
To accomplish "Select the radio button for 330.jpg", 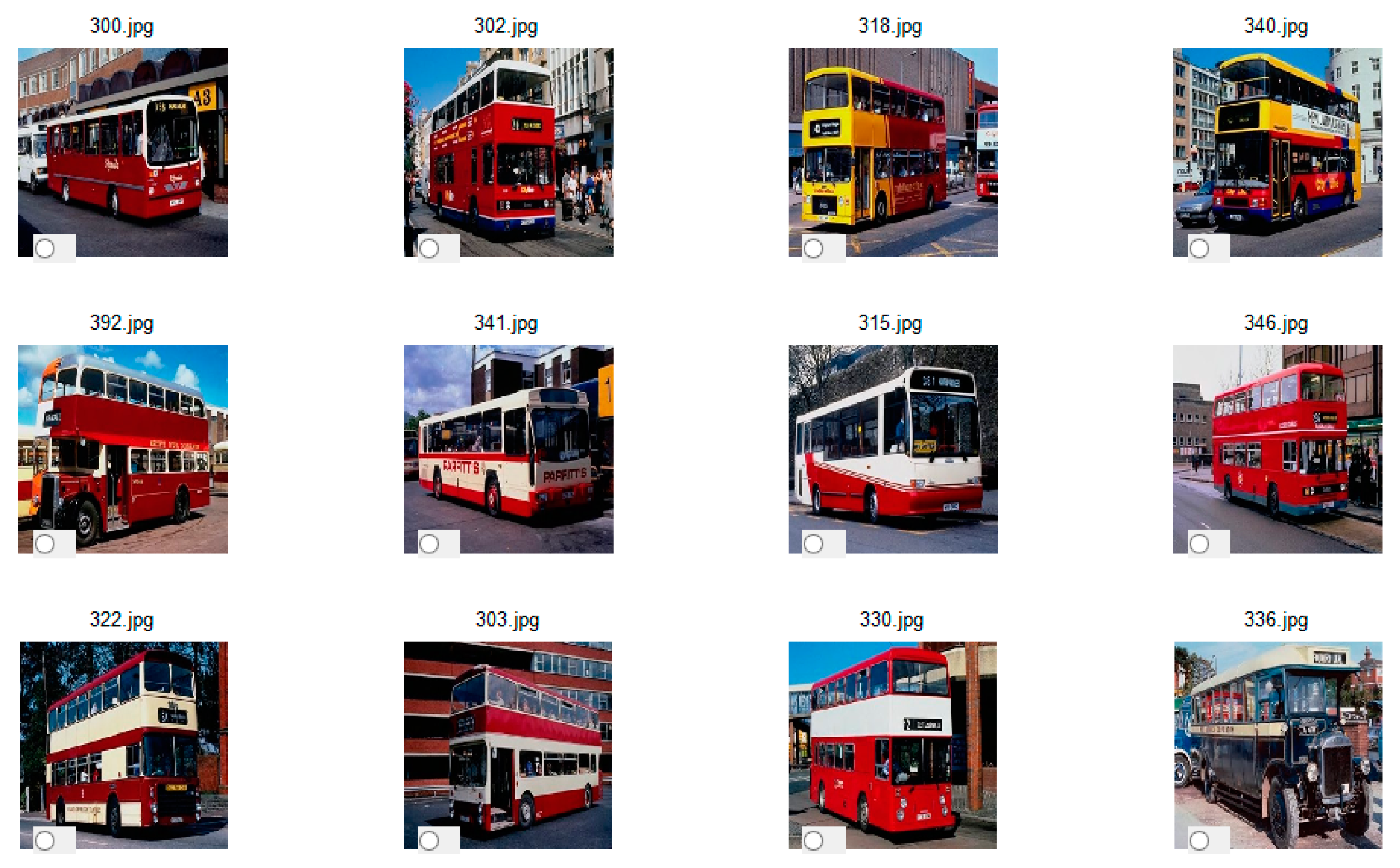I will tap(813, 840).
